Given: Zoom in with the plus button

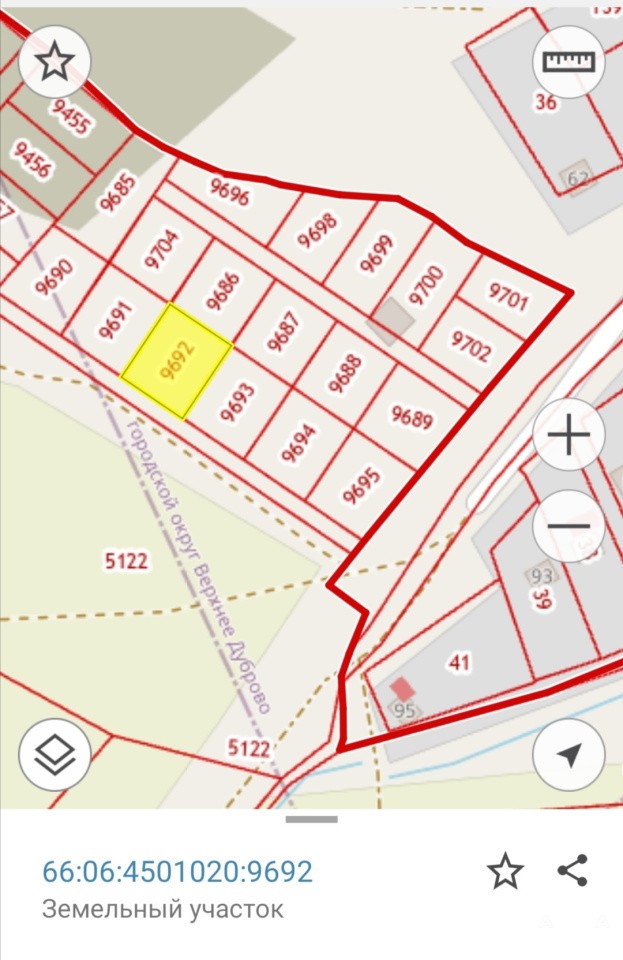Looking at the screenshot, I should 568,437.
